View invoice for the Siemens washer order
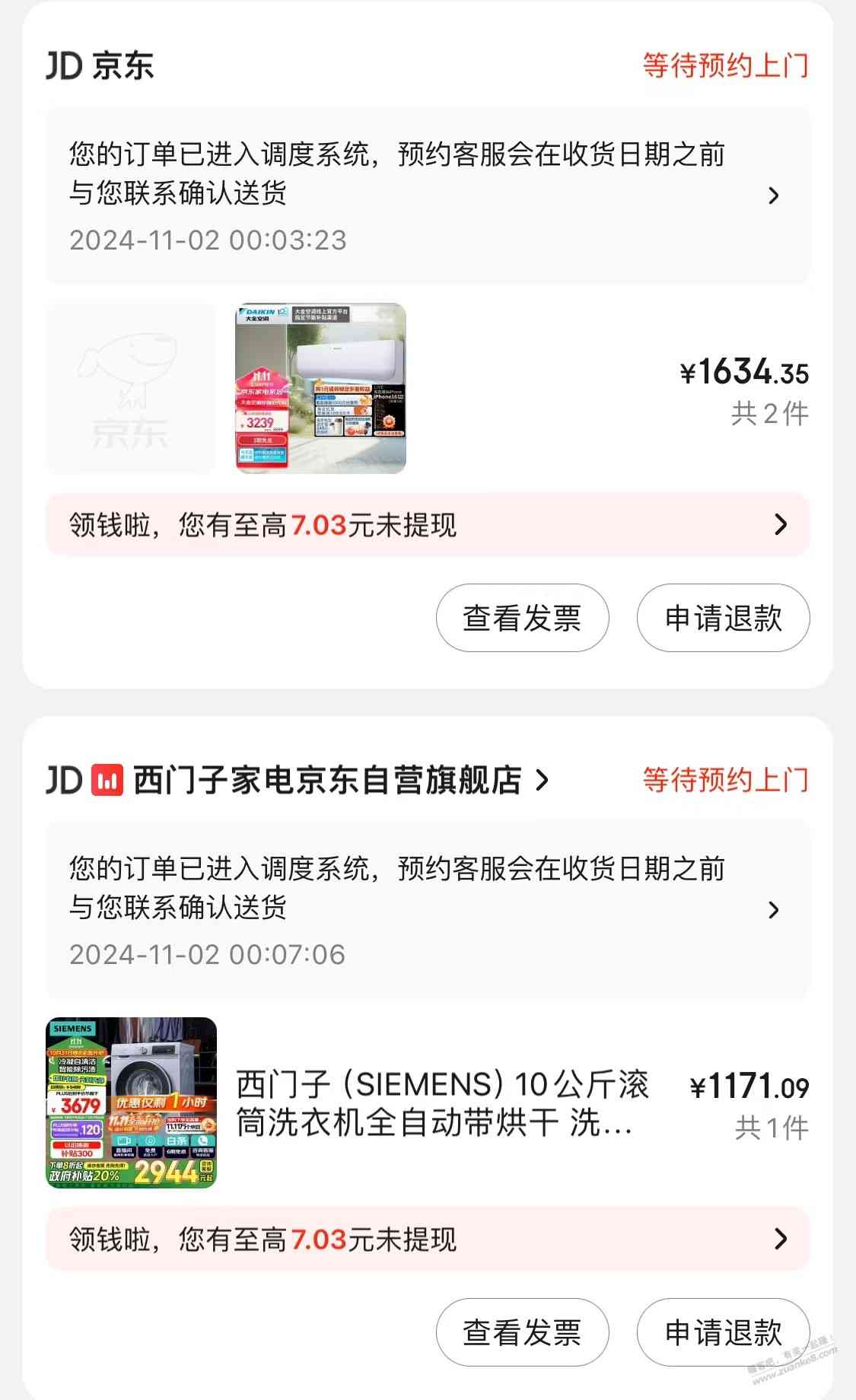 pyautogui.click(x=522, y=1332)
